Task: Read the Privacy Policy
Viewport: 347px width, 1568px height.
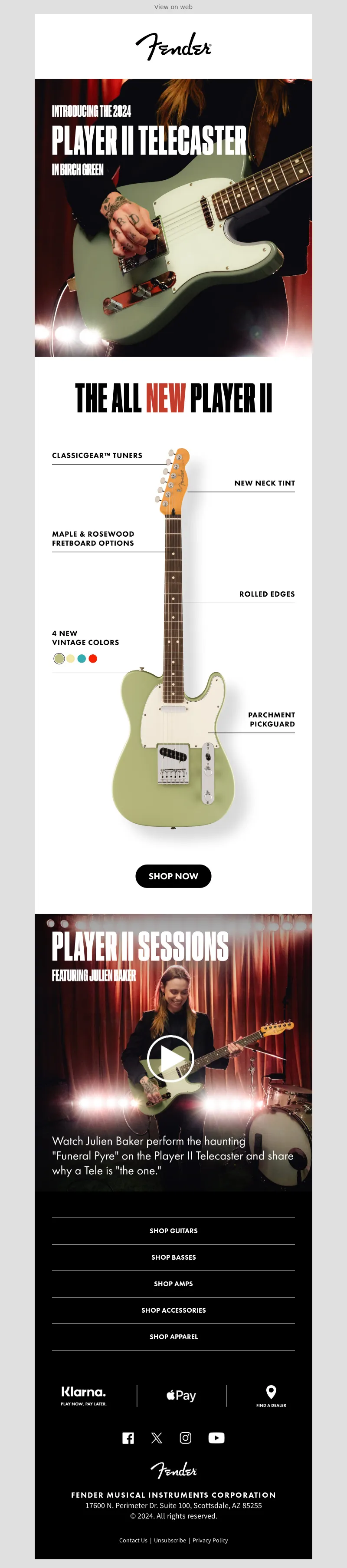Action: [x=210, y=1539]
